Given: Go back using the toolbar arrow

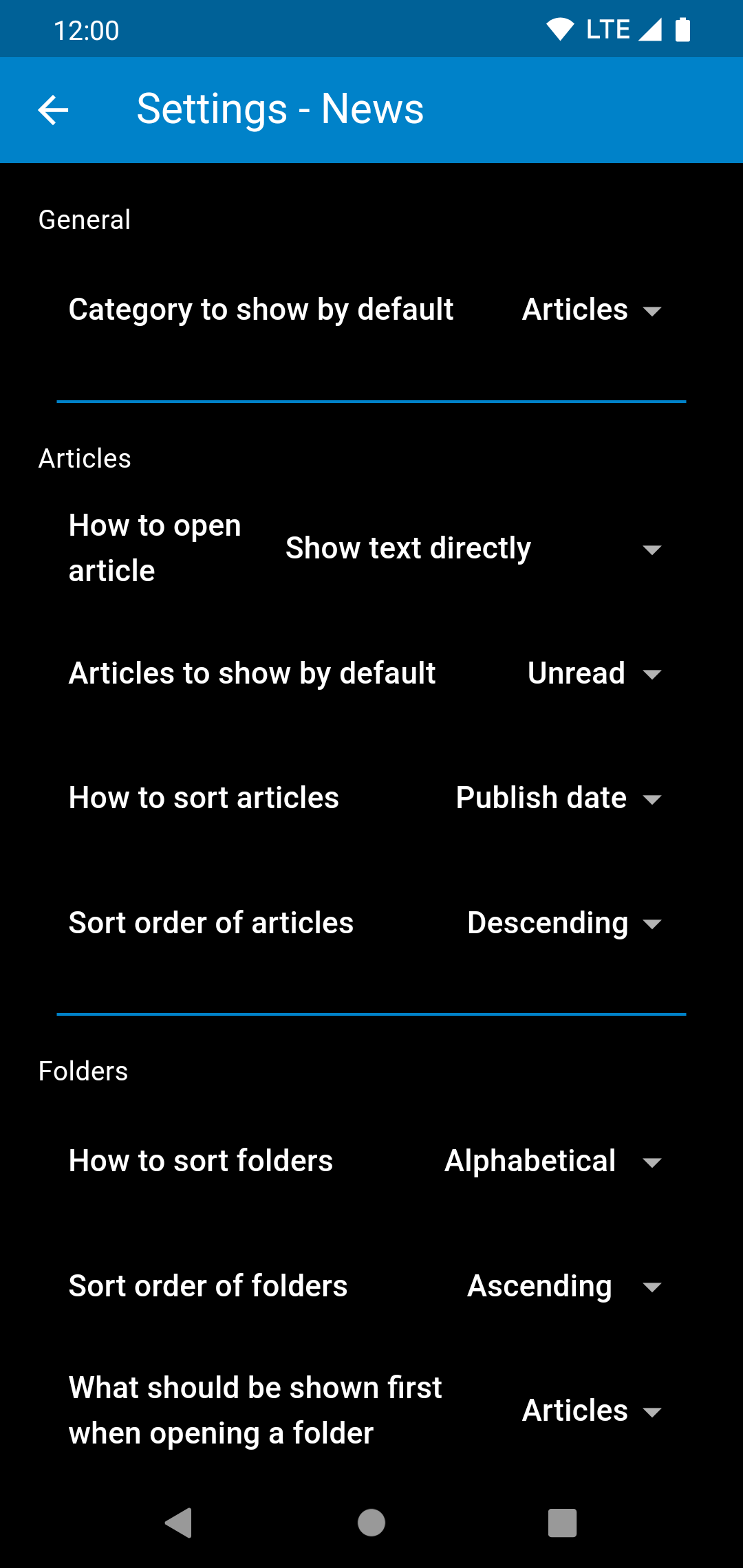Looking at the screenshot, I should tap(53, 110).
